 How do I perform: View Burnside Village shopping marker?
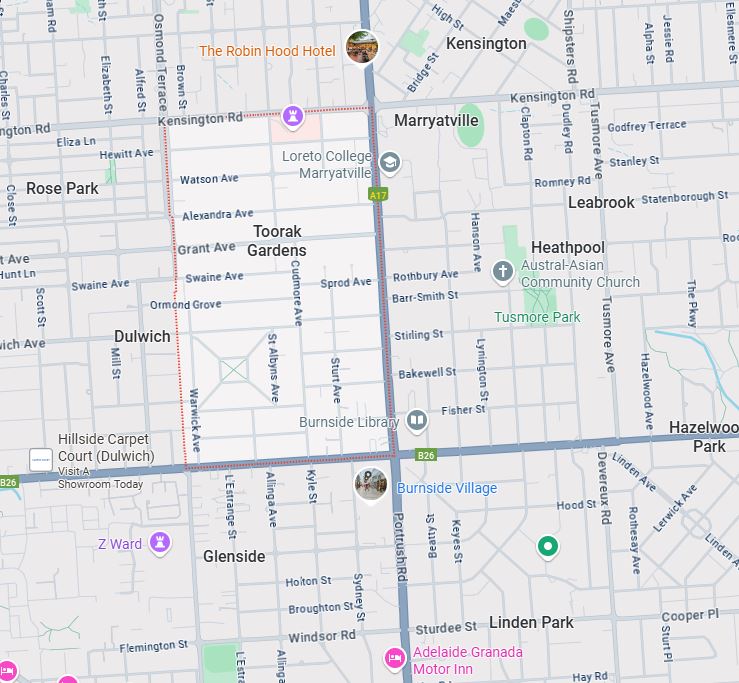(371, 485)
